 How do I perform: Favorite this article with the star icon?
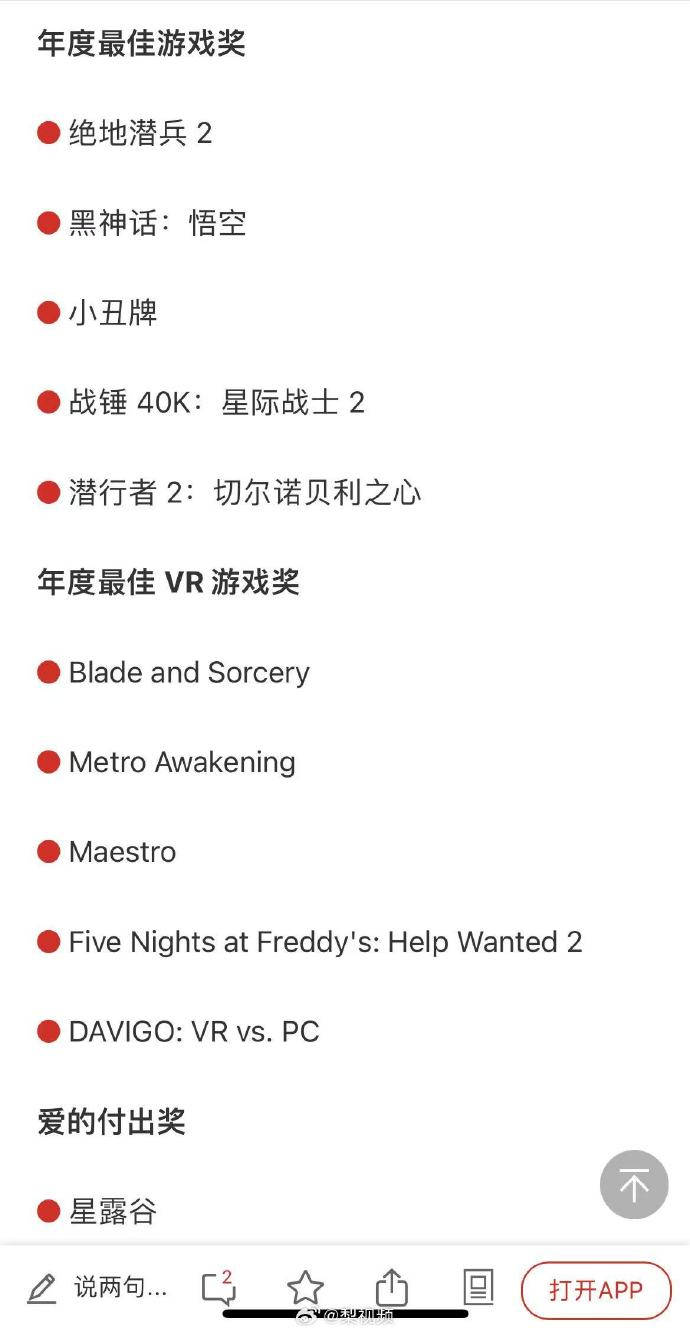coord(305,1288)
